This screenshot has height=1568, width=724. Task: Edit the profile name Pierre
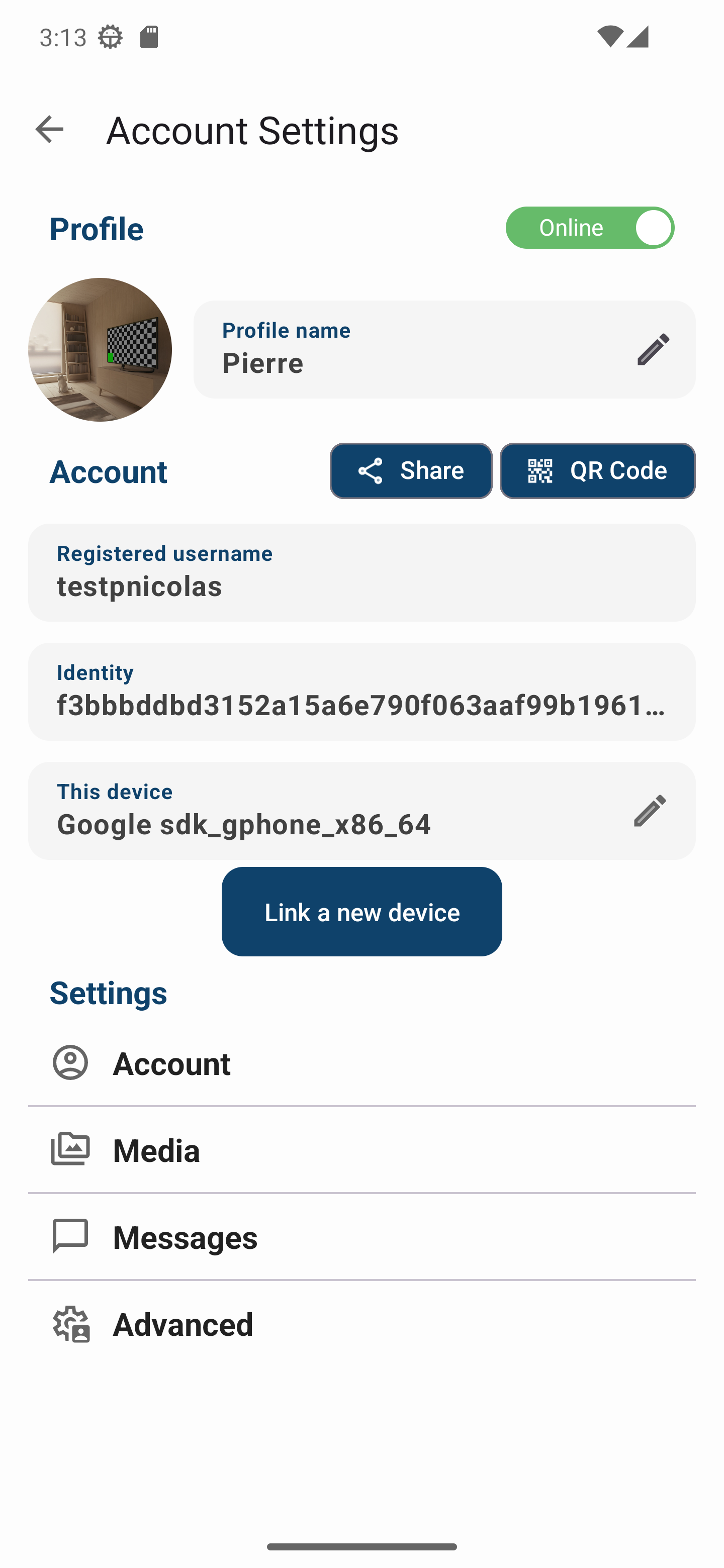pyautogui.click(x=653, y=349)
